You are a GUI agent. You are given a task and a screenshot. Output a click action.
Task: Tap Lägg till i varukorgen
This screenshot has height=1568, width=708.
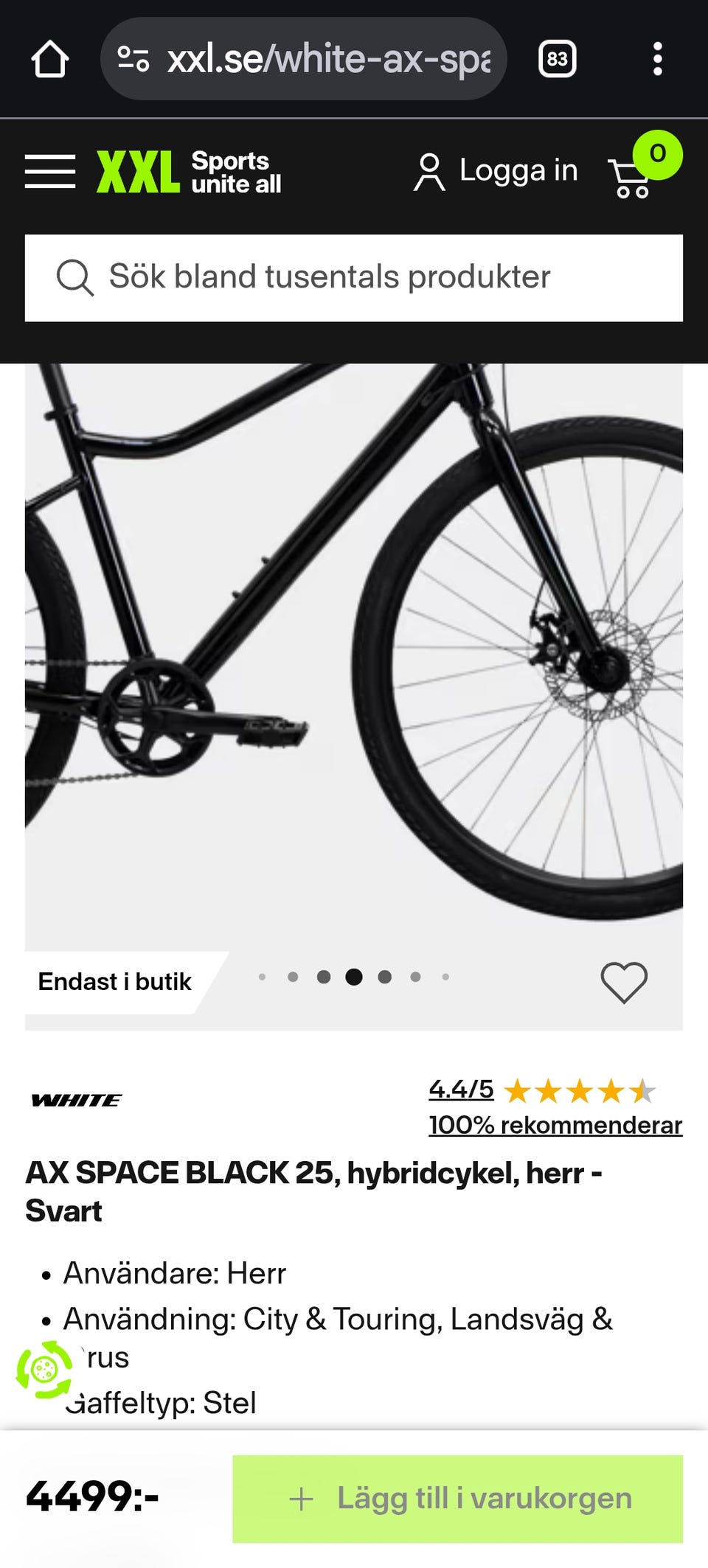point(457,1499)
